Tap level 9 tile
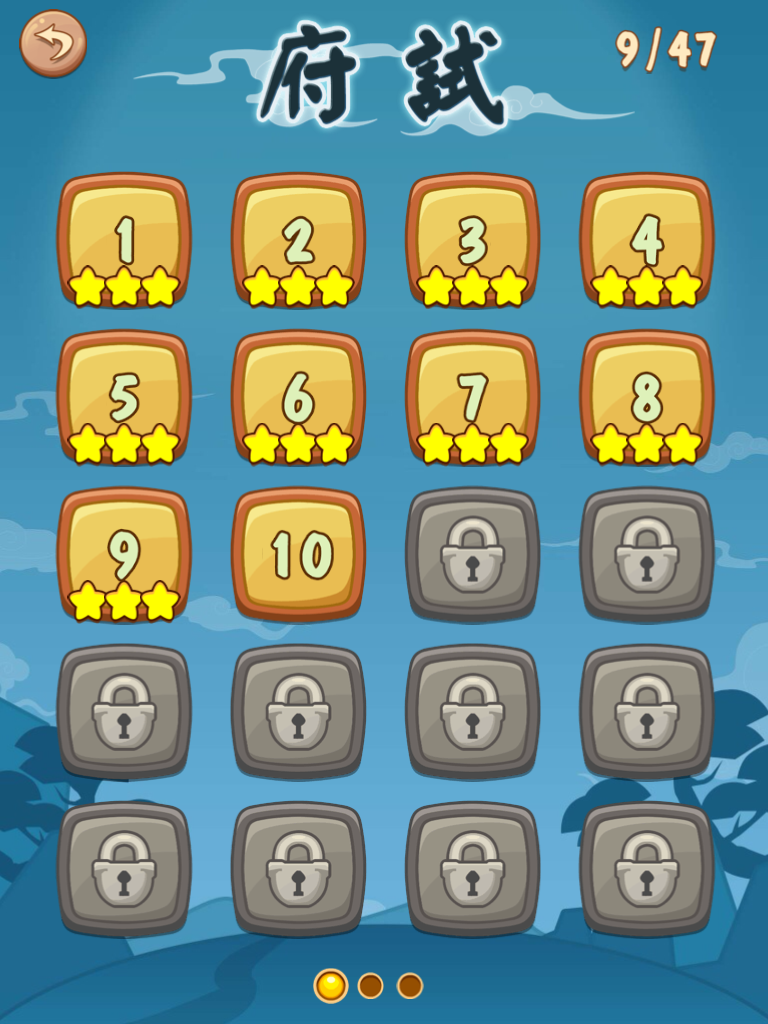 (124, 555)
